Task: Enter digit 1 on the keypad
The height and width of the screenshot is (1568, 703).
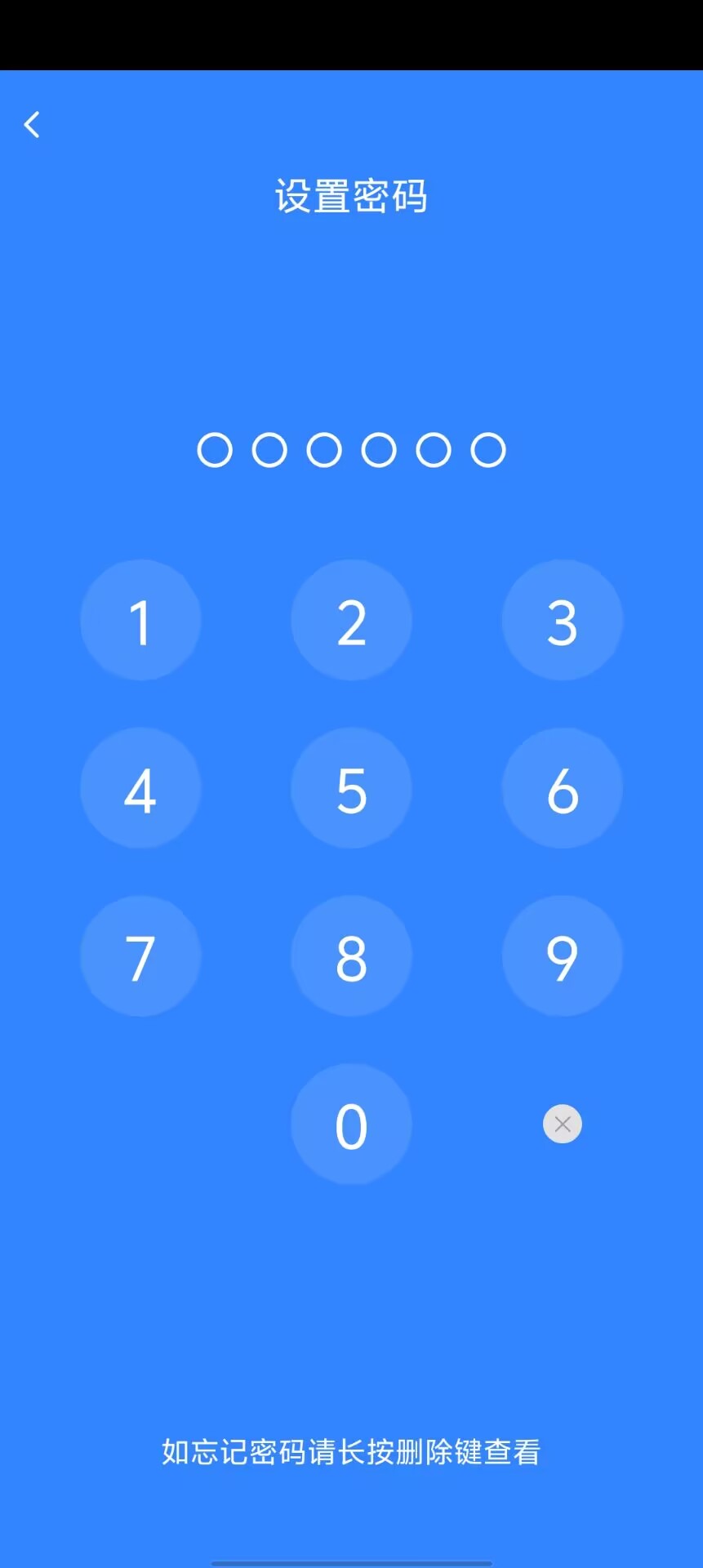Action: point(140,621)
